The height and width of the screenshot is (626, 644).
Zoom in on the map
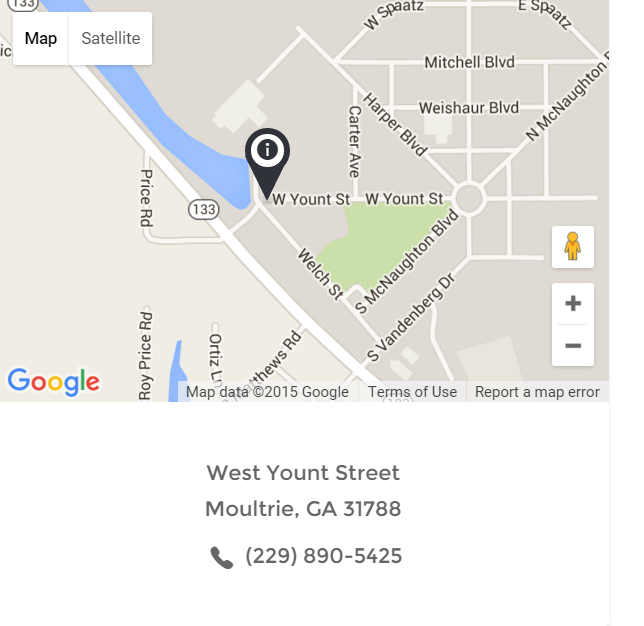[573, 304]
